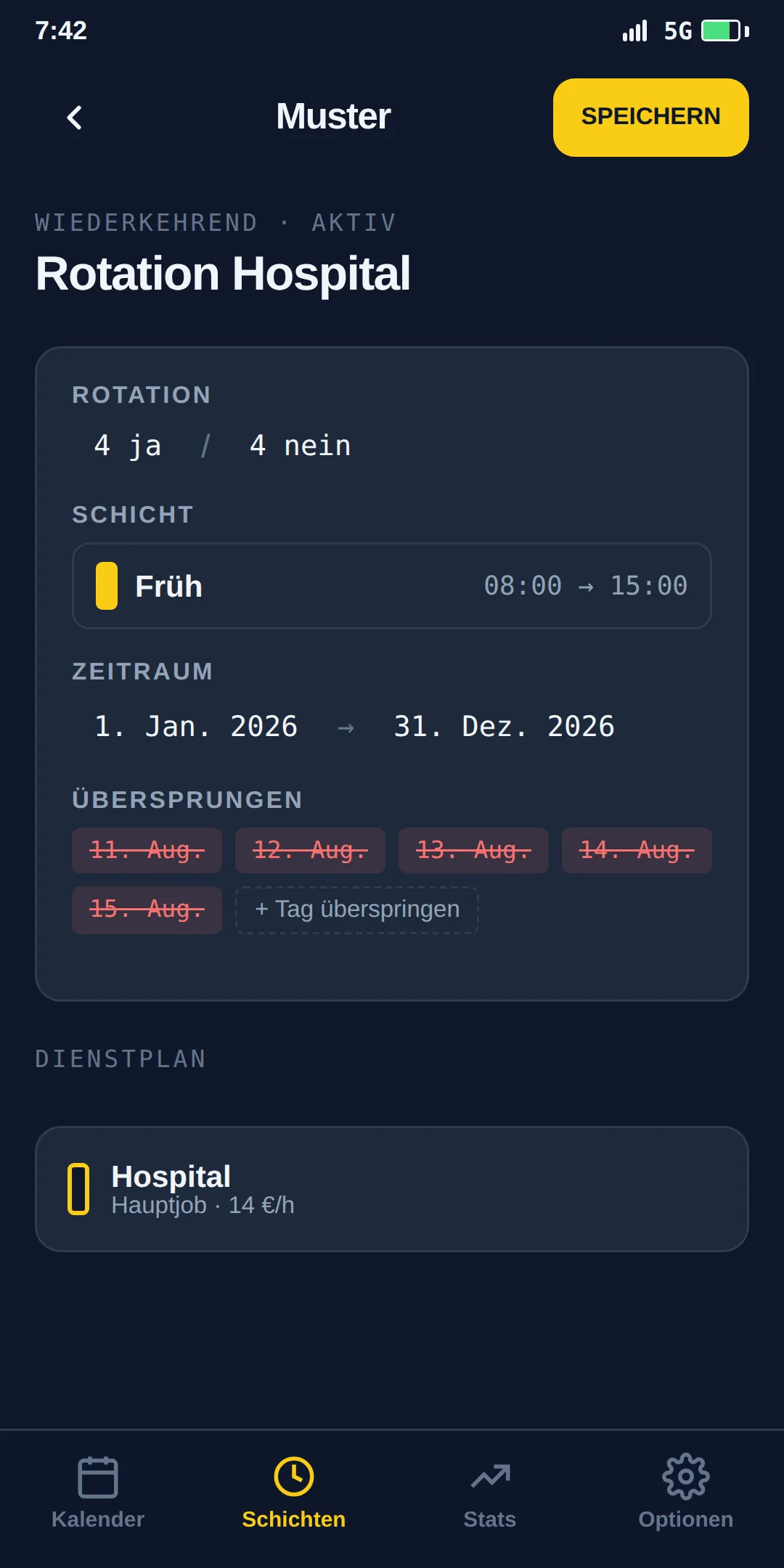Change the end date 31. Dez. 2026
The image size is (784, 1568).
click(x=504, y=727)
